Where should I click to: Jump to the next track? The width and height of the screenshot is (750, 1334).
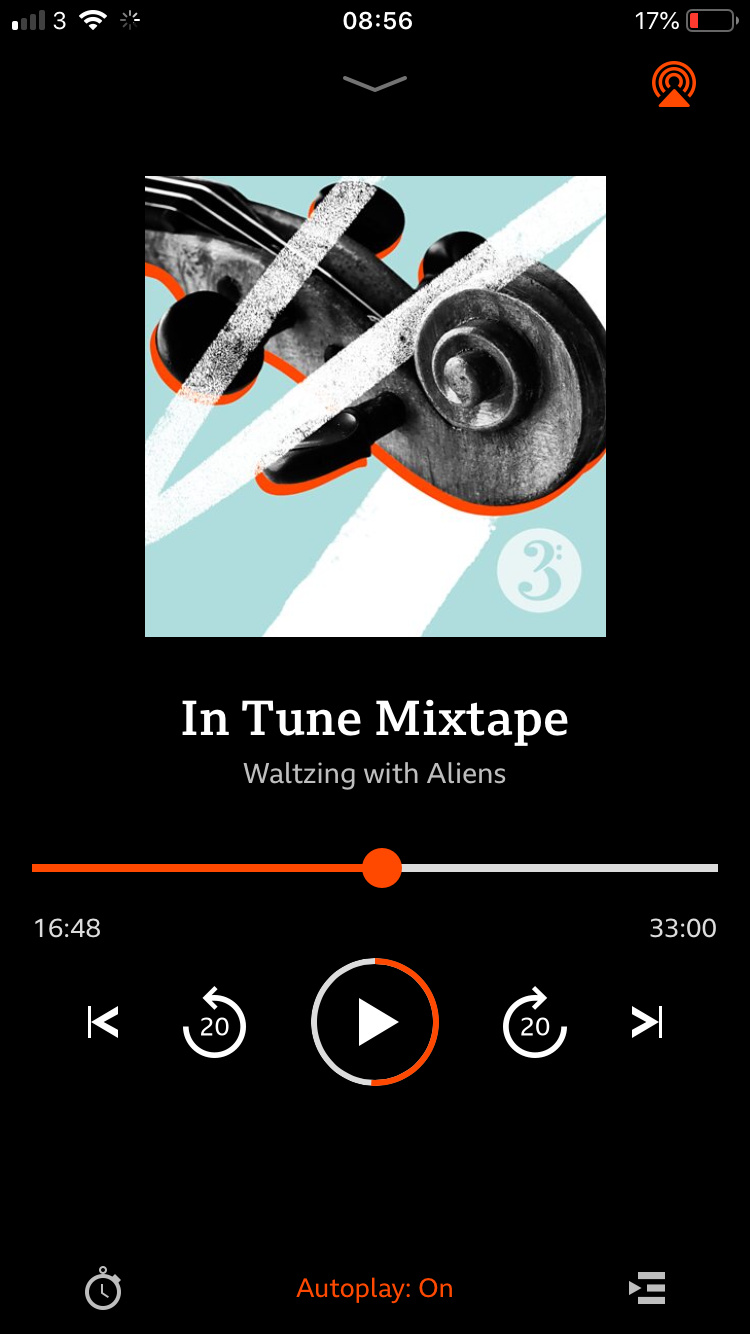coord(647,1022)
